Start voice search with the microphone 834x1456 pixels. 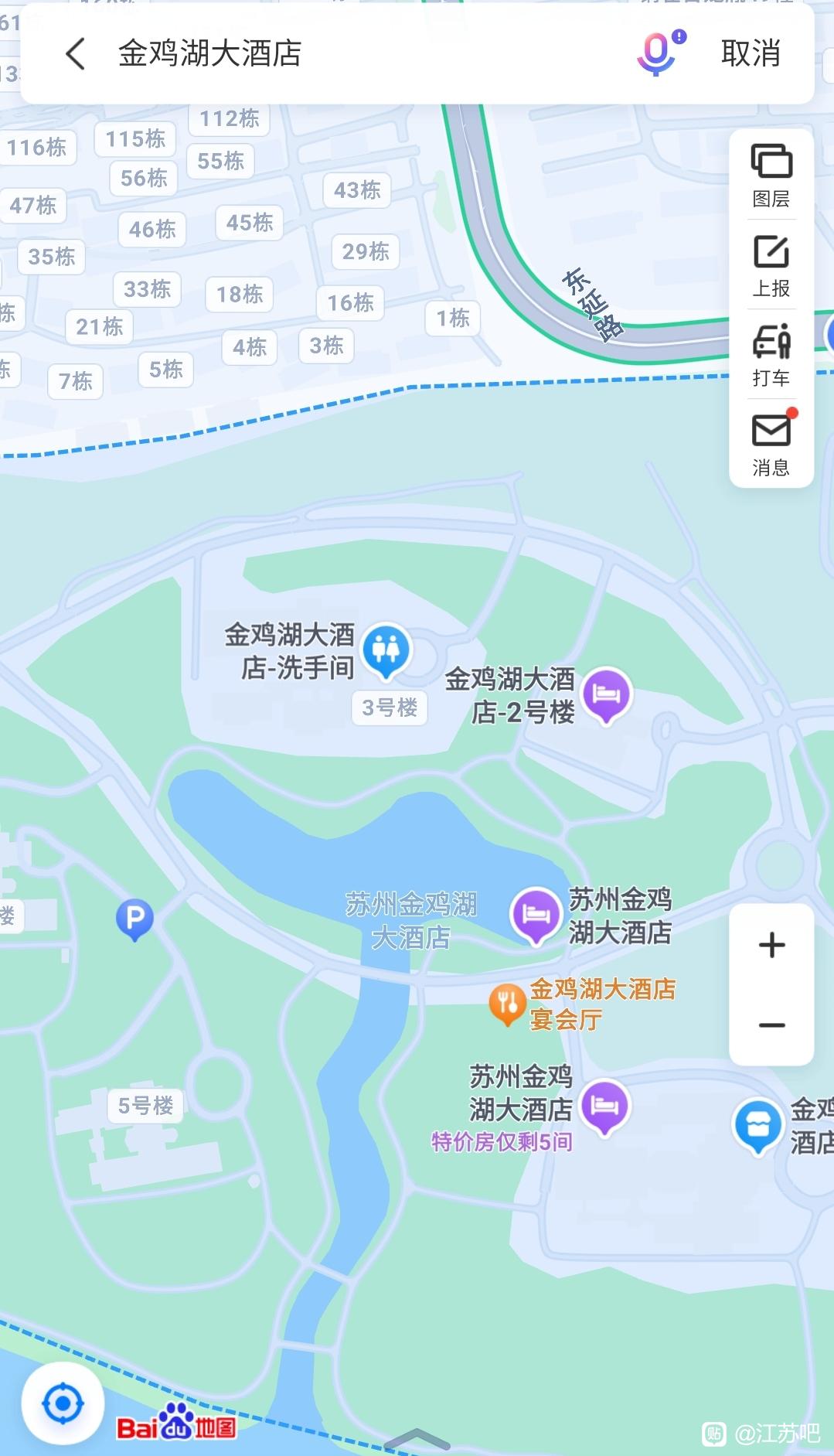(659, 53)
